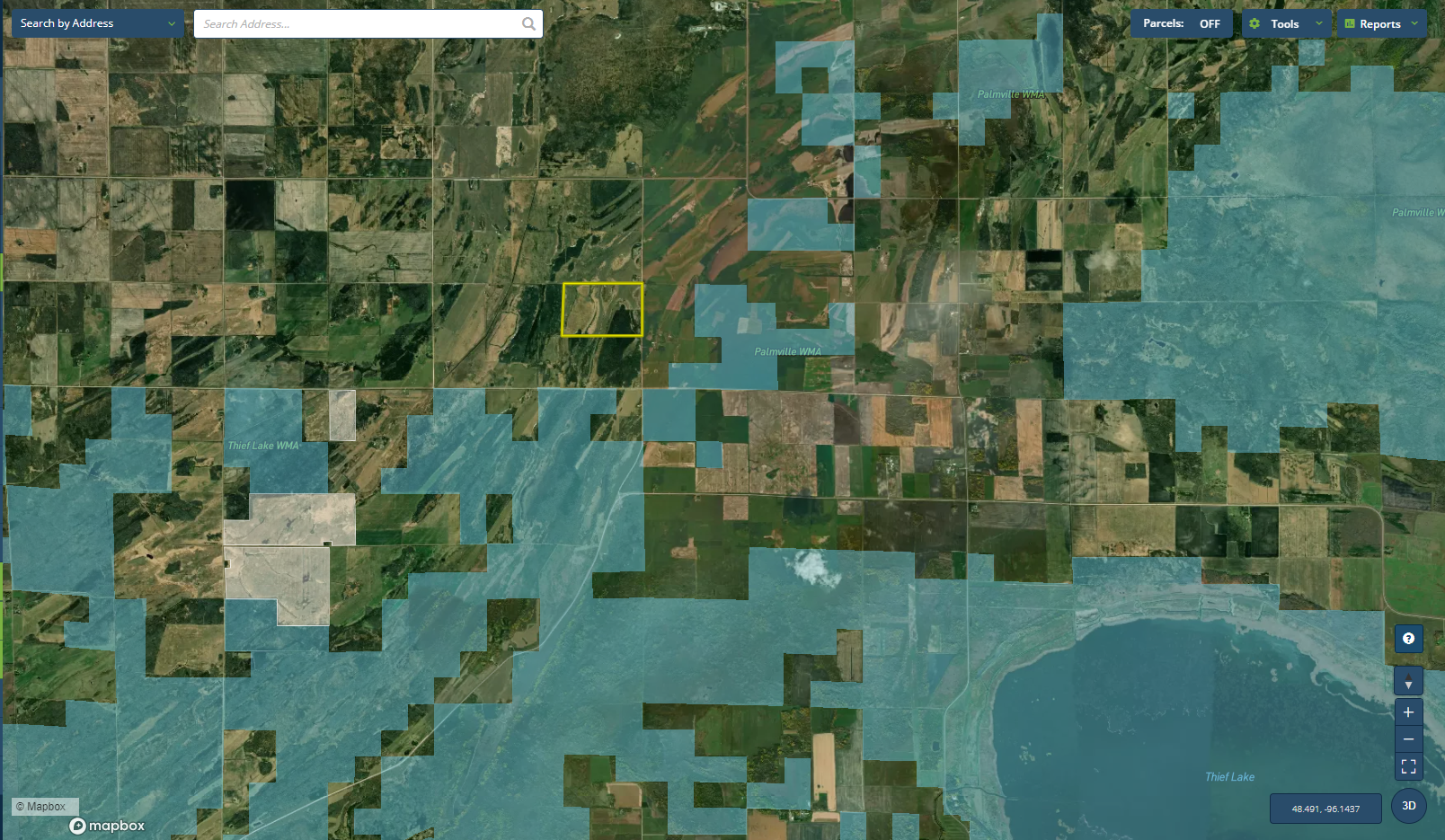
Task: Enter fullscreen map view
Action: click(1408, 766)
